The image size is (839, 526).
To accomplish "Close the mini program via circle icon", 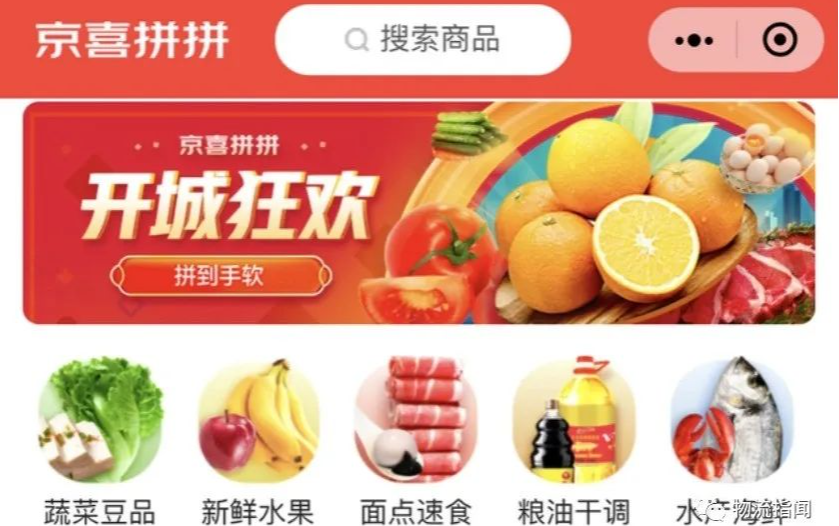I will [779, 40].
